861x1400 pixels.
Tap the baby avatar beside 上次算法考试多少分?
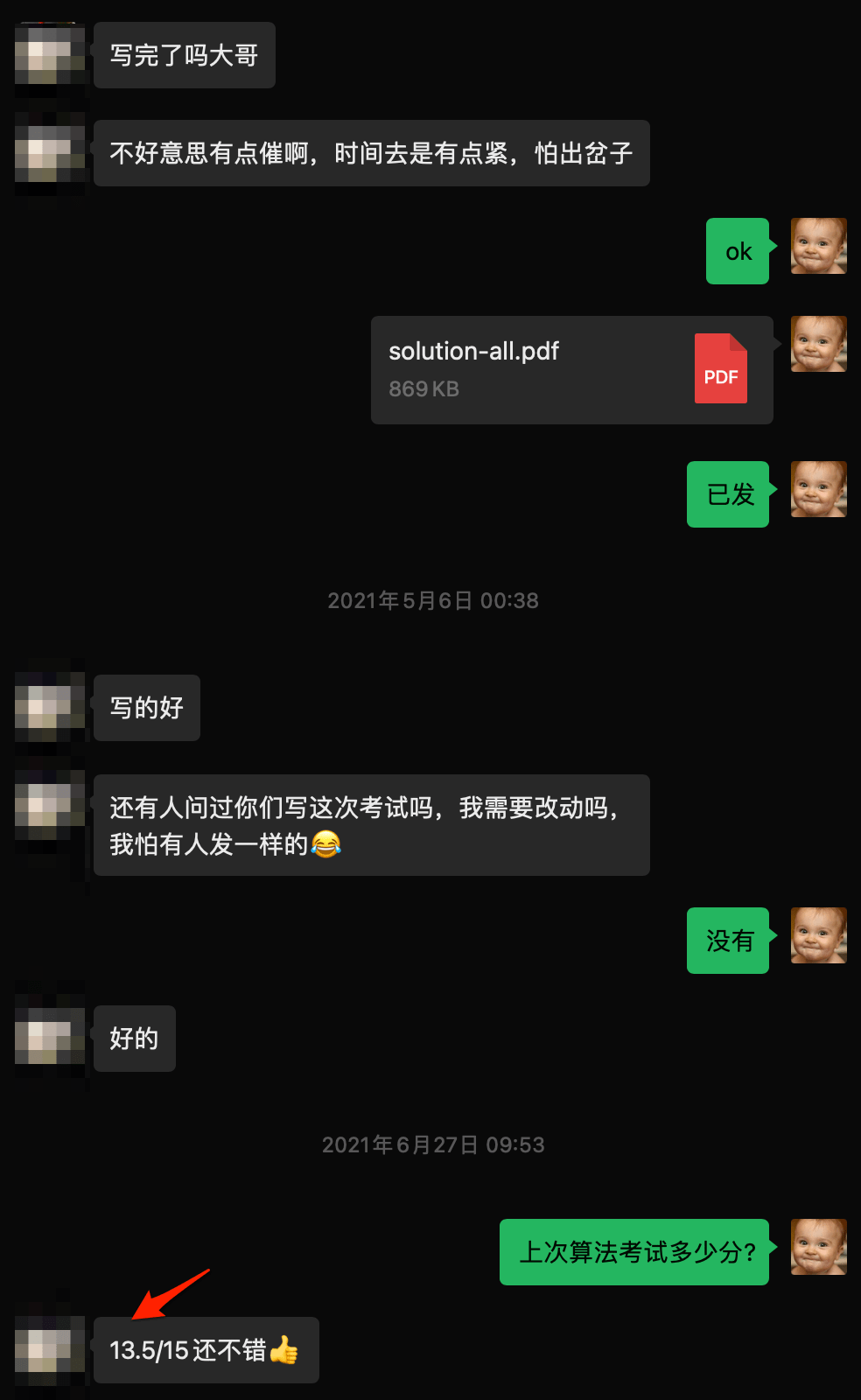(818, 1247)
